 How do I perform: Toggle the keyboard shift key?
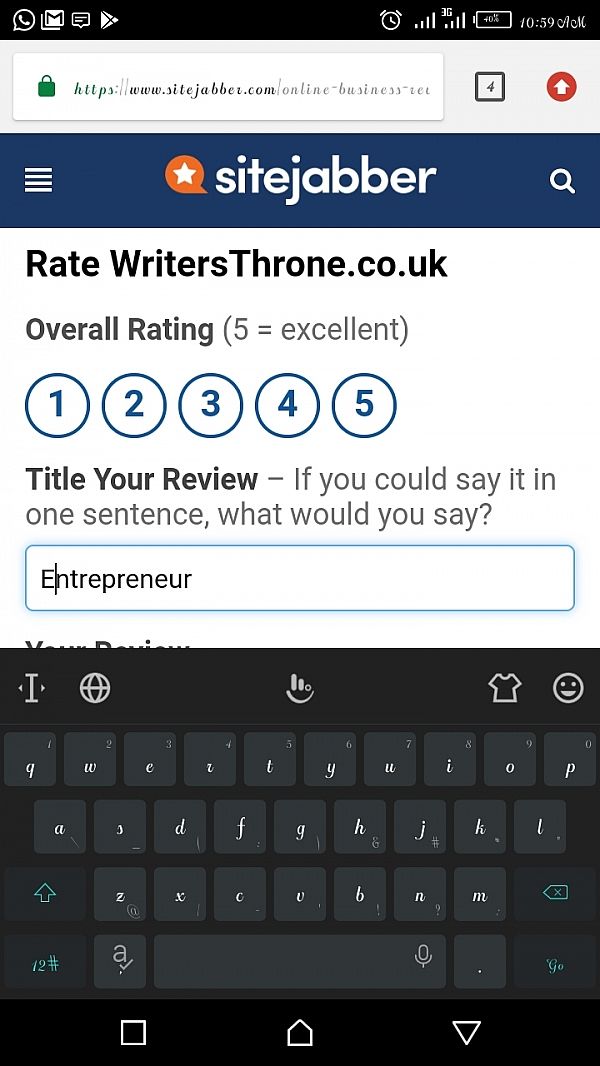45,894
